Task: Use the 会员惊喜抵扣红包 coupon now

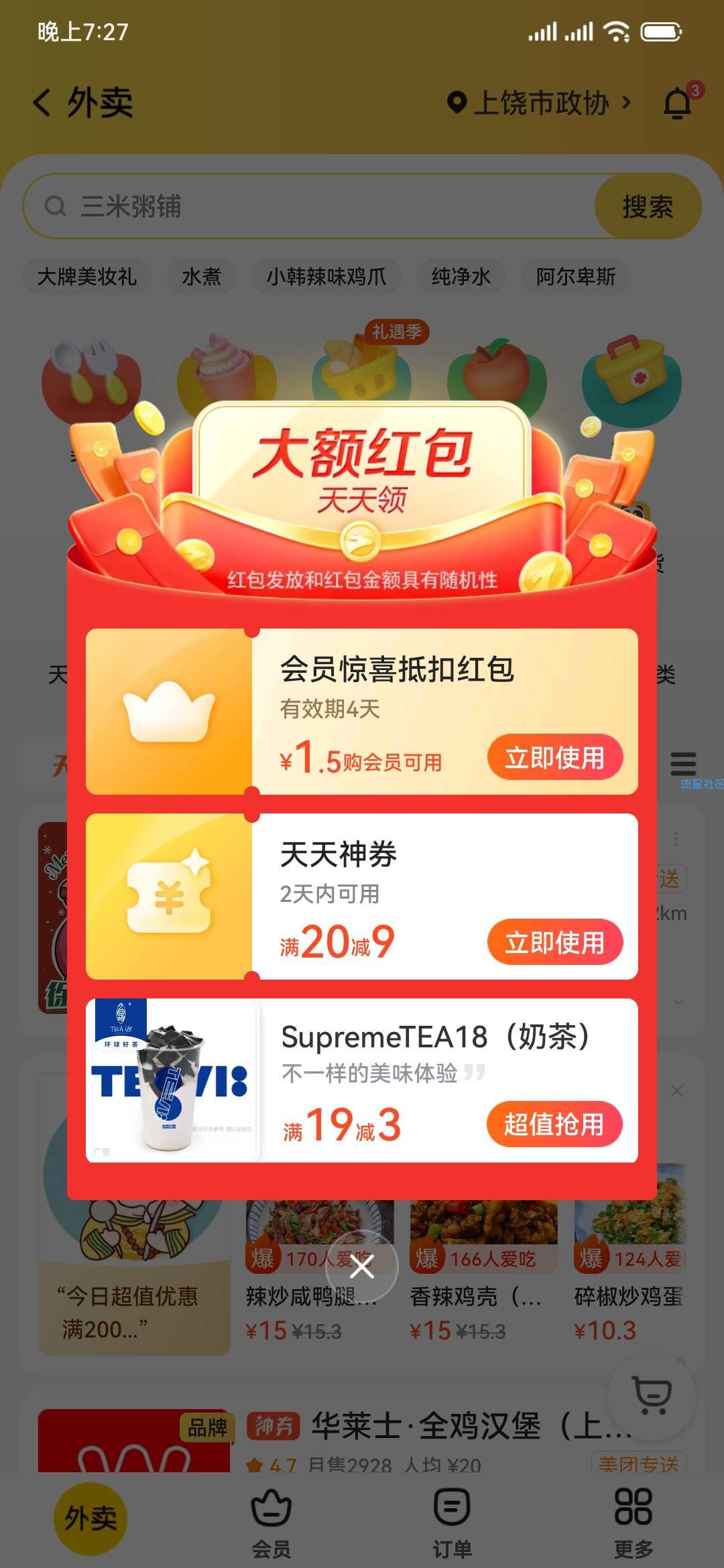Action: pos(554,758)
